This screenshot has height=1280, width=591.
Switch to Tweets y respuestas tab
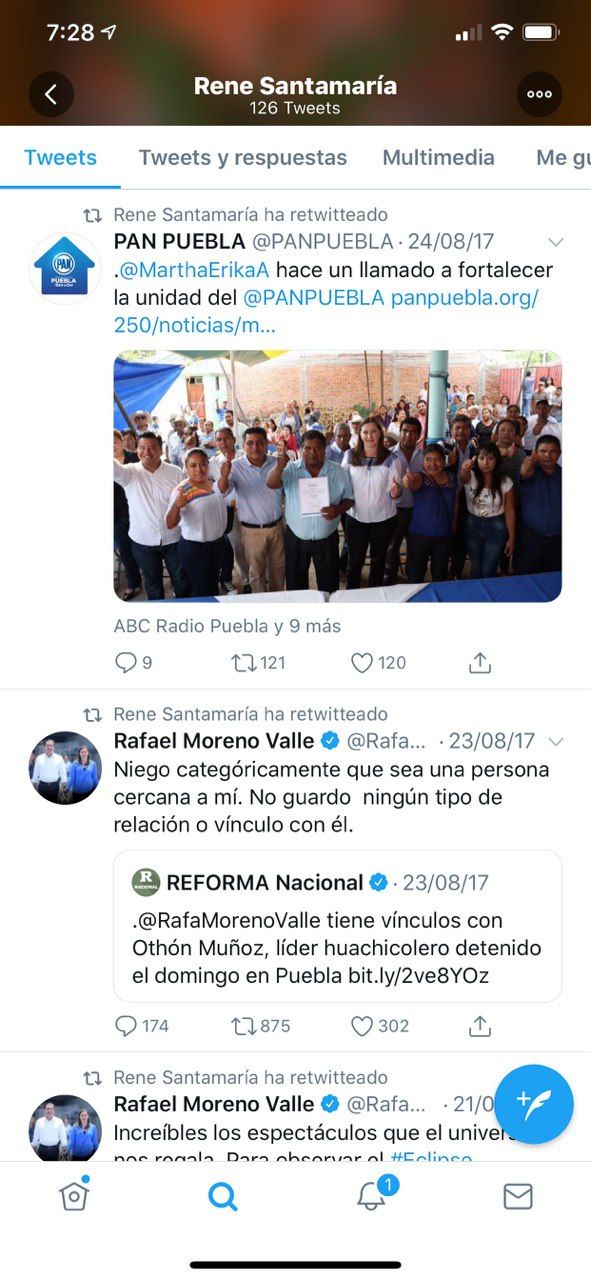pos(243,157)
